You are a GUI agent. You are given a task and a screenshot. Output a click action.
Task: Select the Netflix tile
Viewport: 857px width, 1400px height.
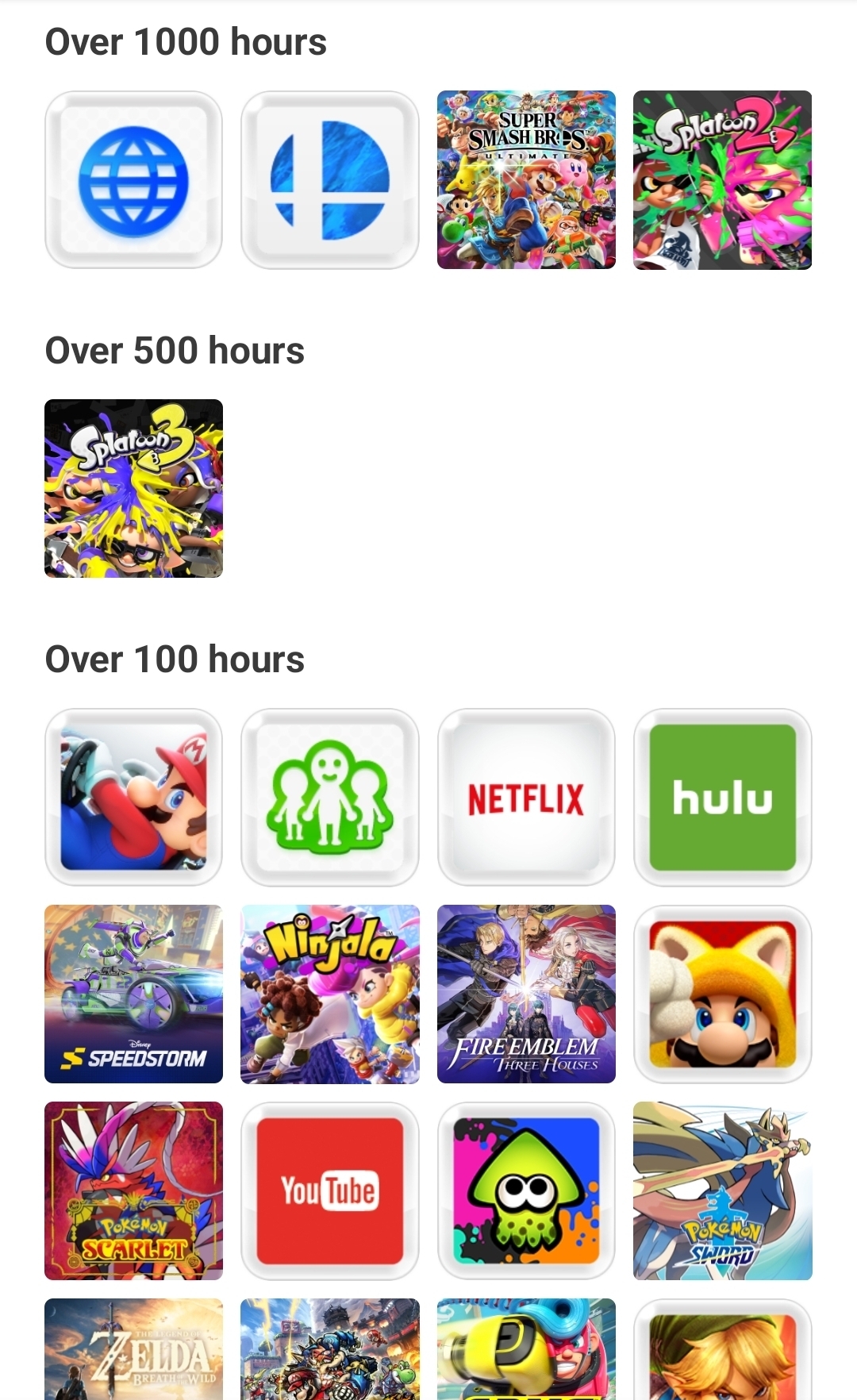[x=526, y=797]
